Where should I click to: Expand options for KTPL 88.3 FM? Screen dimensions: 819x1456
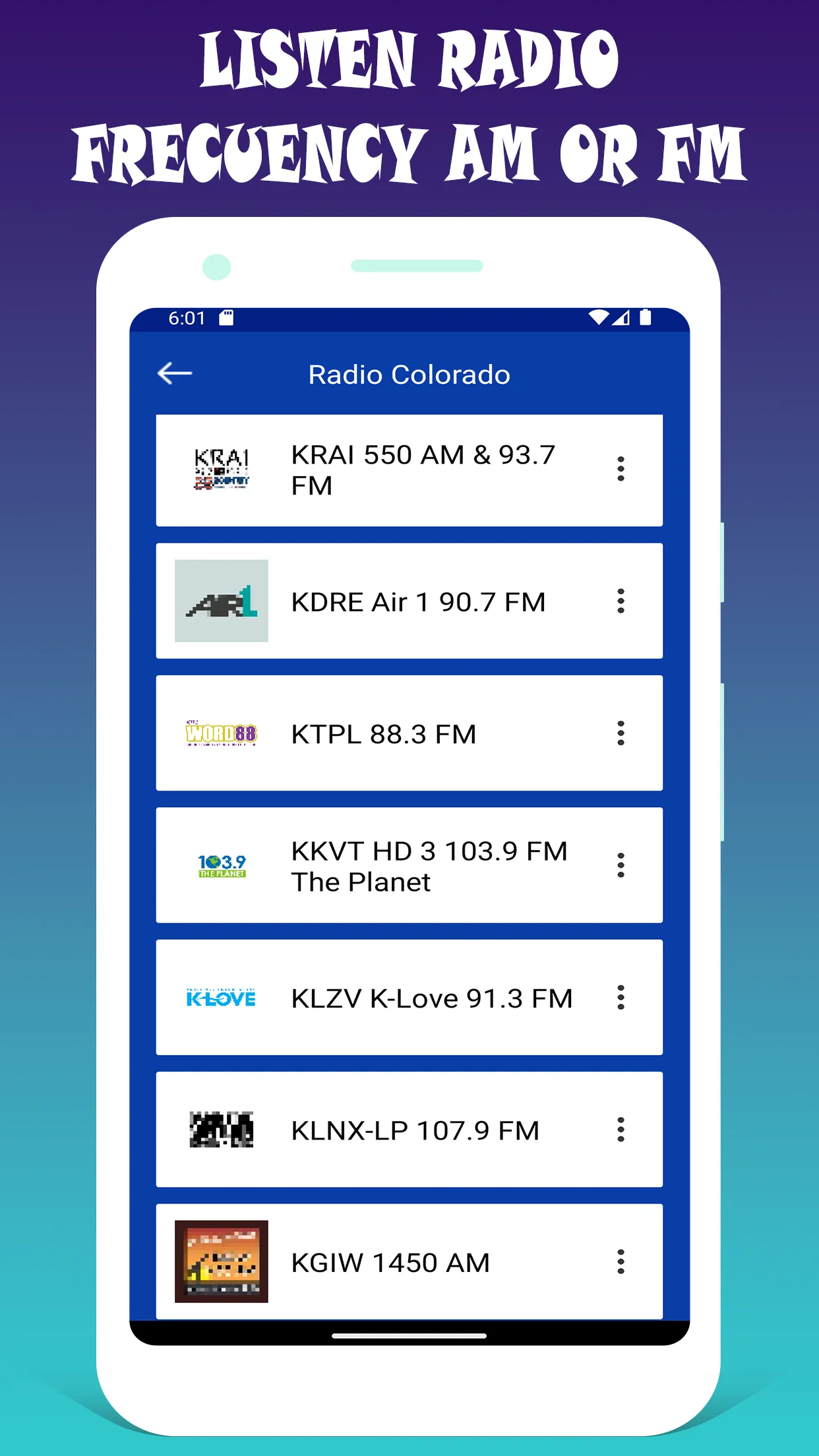620,733
